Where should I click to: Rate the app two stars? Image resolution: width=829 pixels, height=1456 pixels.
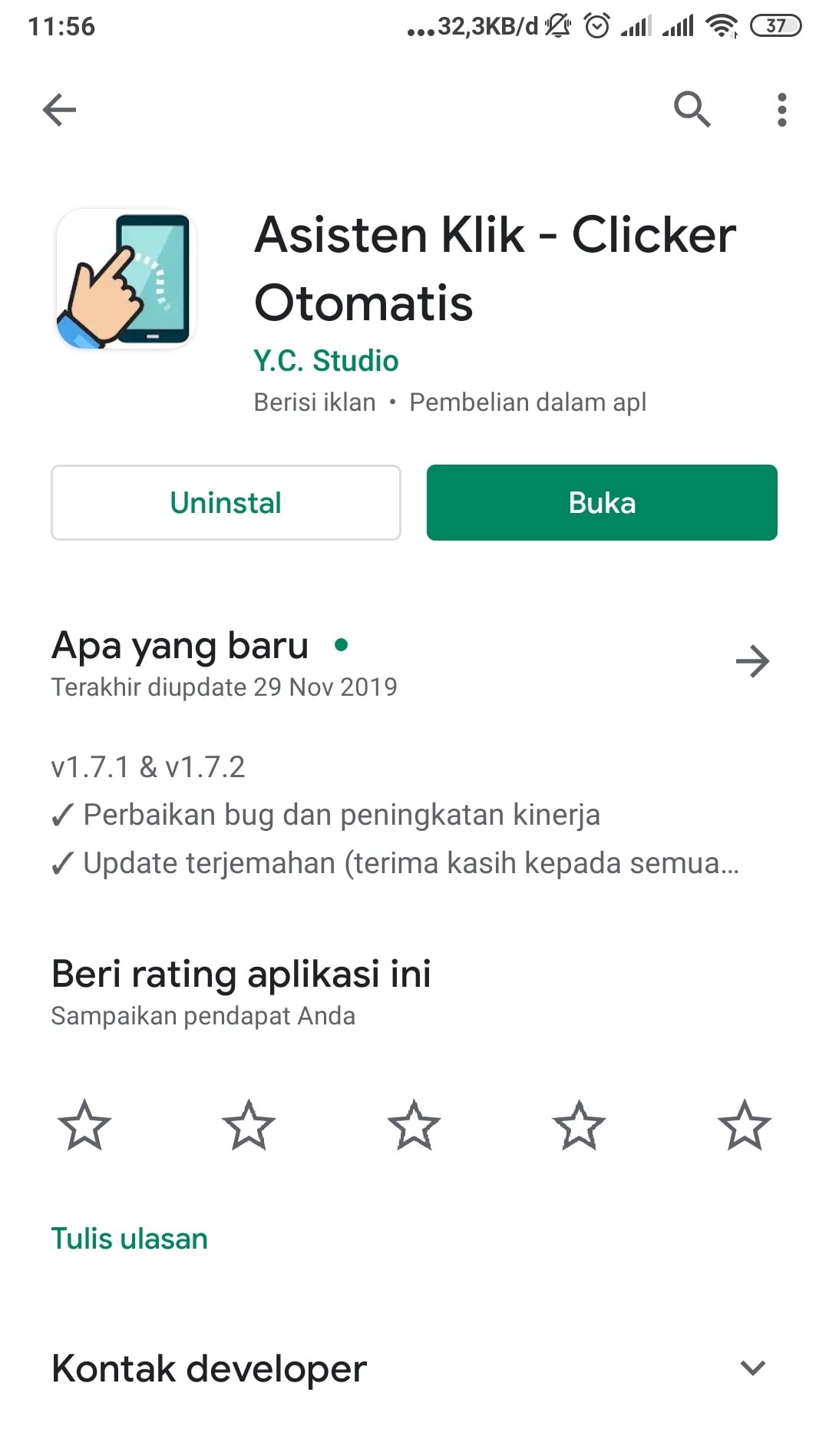[x=249, y=1125]
